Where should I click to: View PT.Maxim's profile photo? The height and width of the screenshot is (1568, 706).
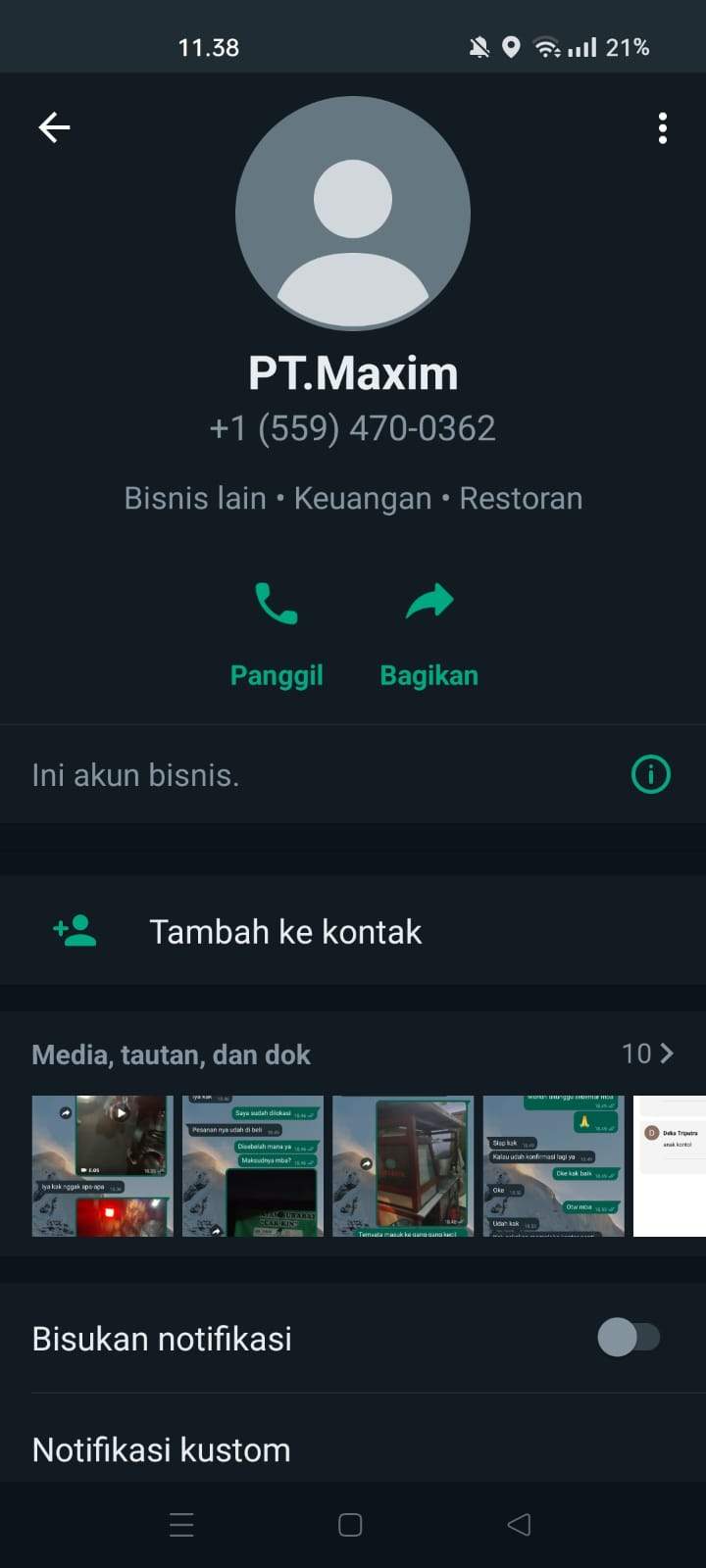click(353, 213)
